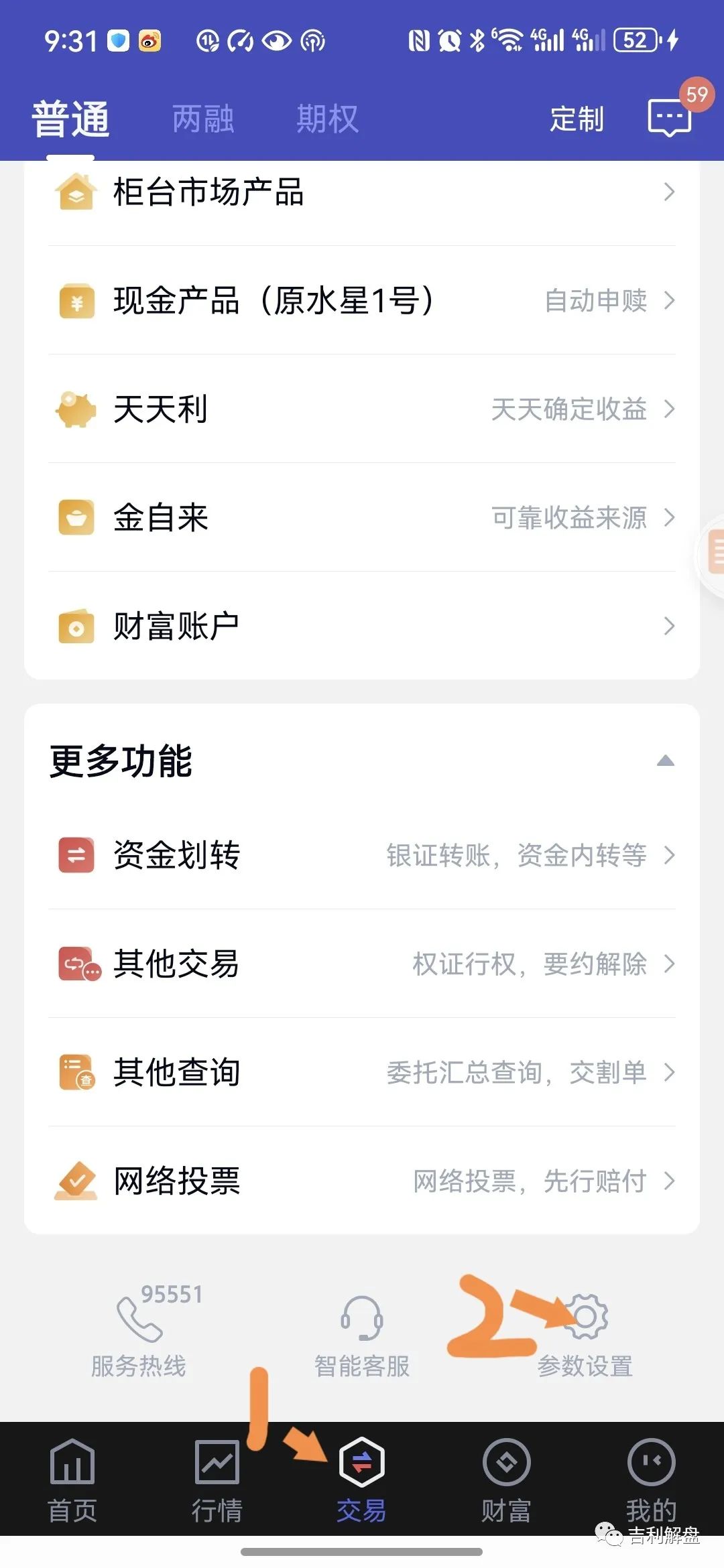Image resolution: width=724 pixels, height=1568 pixels.
Task: Open 其他交易 row
Action: 362,964
